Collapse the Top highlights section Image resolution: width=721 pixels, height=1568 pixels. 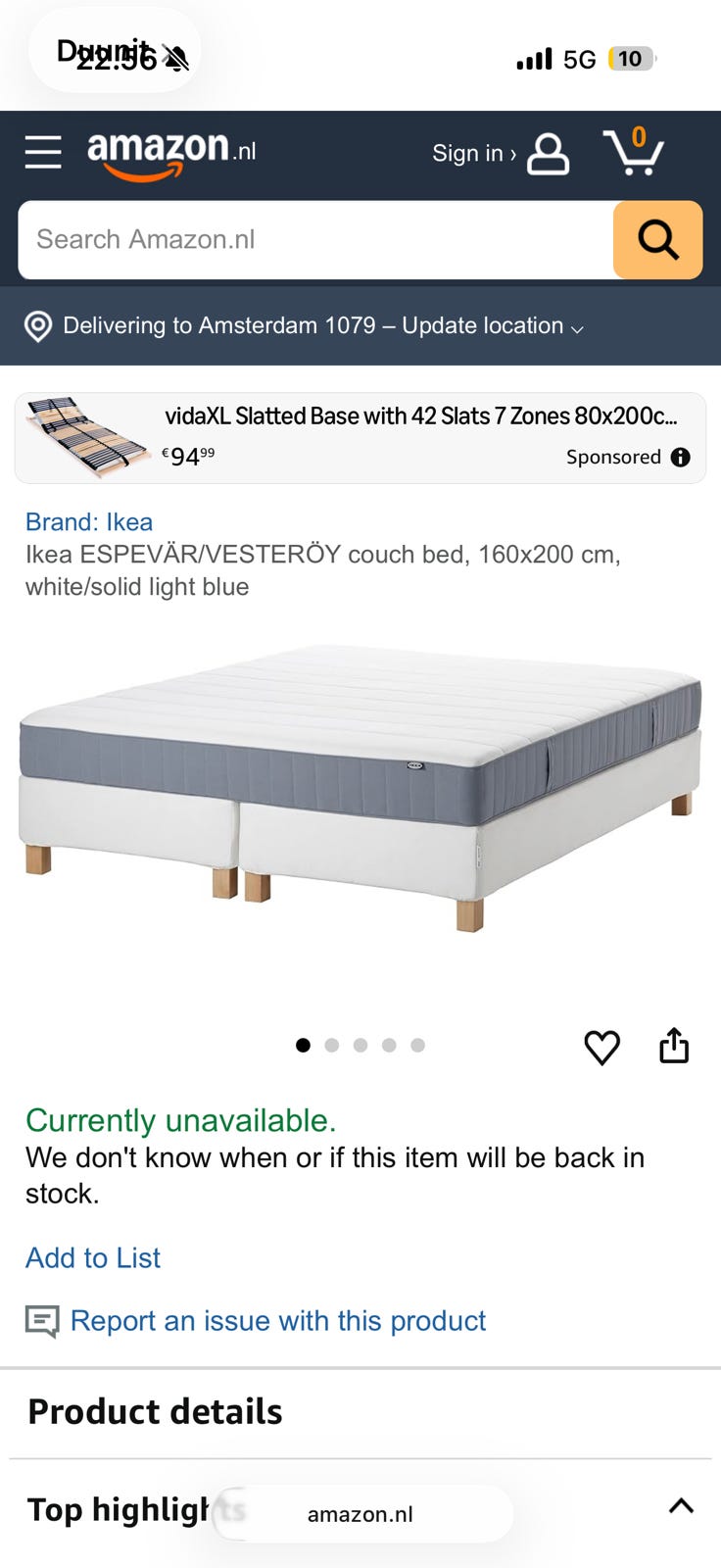click(x=681, y=1506)
